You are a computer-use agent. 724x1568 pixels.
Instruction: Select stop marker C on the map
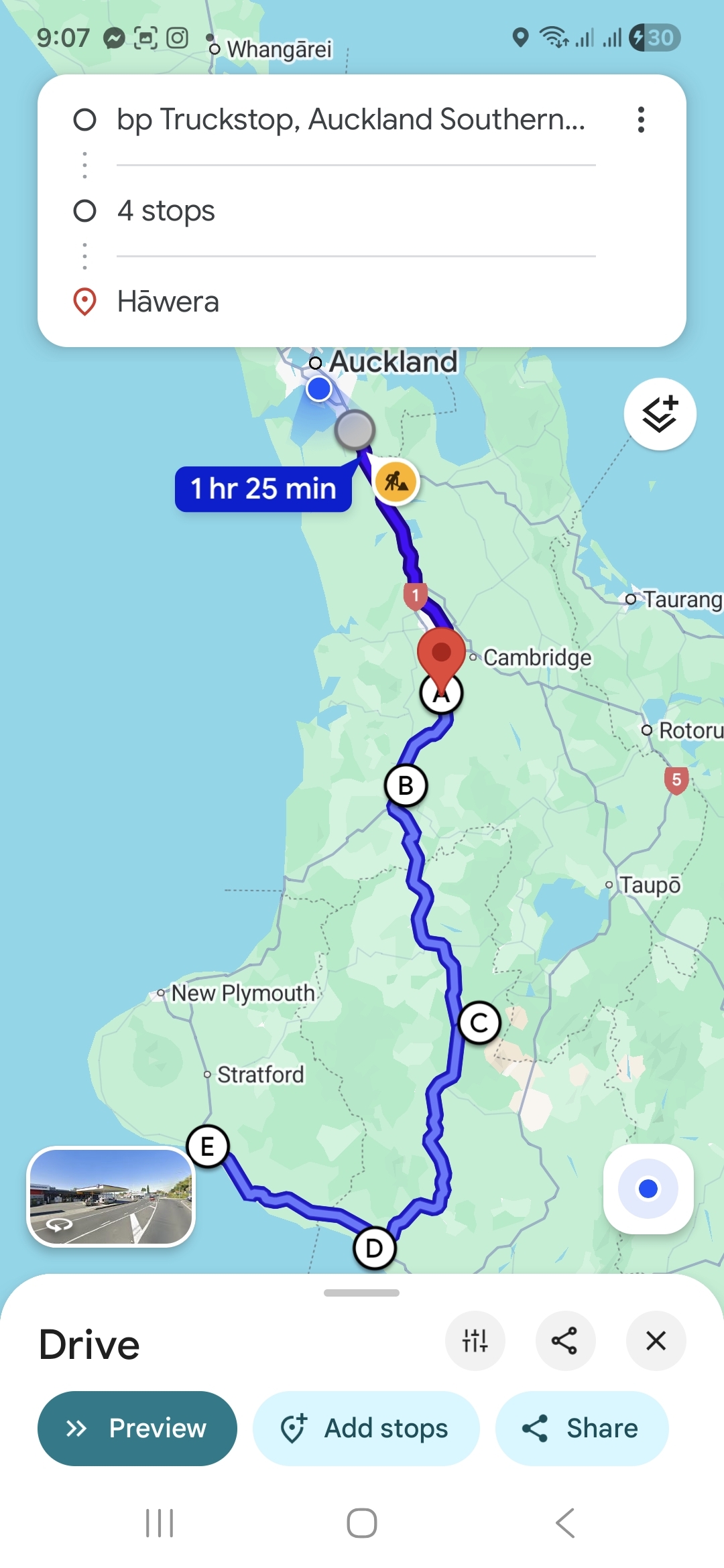pos(479,1023)
